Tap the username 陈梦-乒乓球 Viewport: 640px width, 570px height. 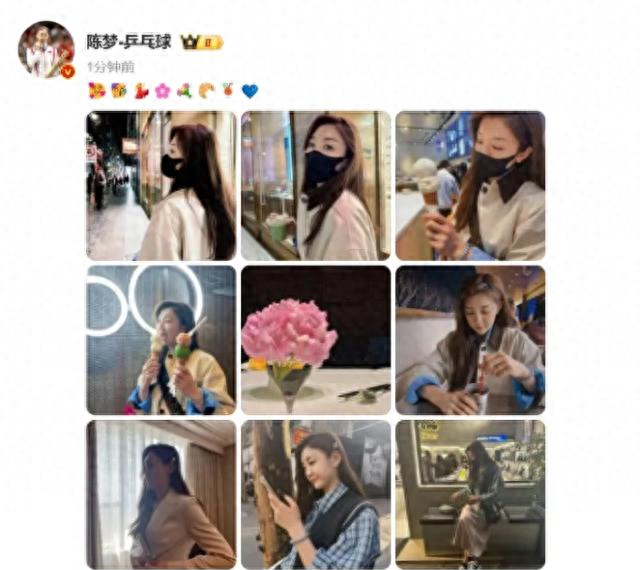(x=130, y=42)
